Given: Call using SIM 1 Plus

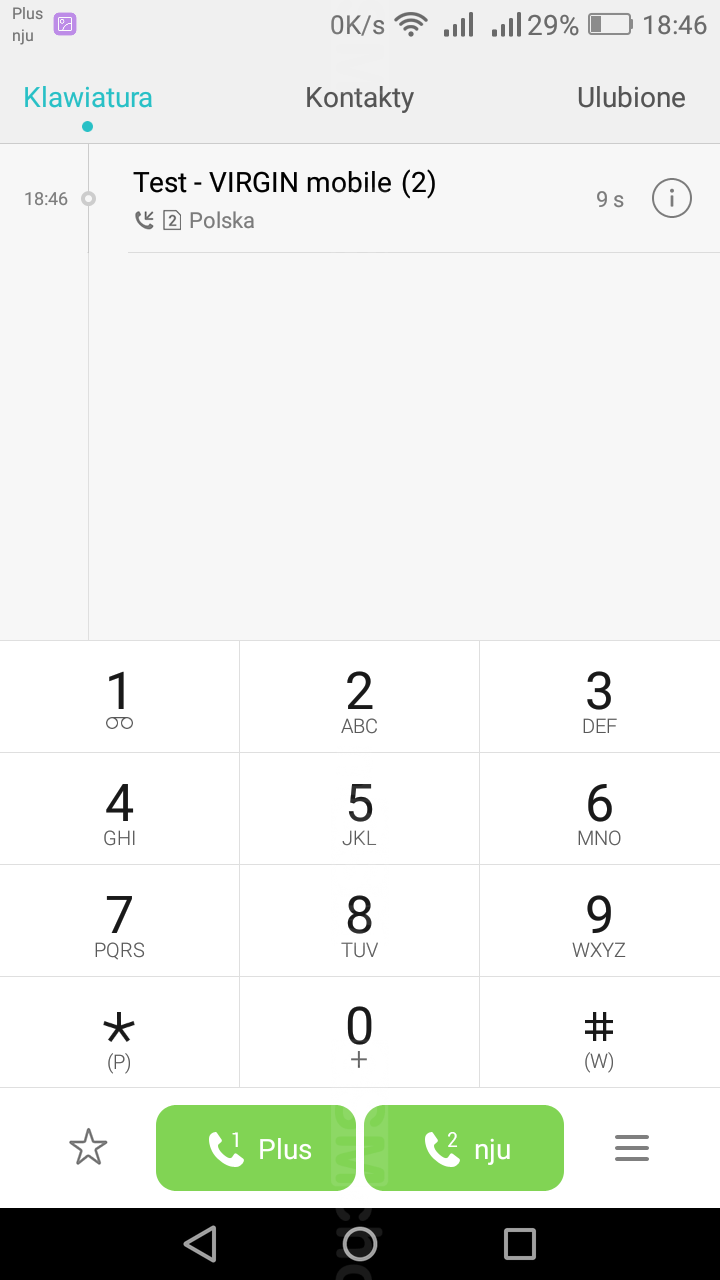Looking at the screenshot, I should click(256, 1148).
